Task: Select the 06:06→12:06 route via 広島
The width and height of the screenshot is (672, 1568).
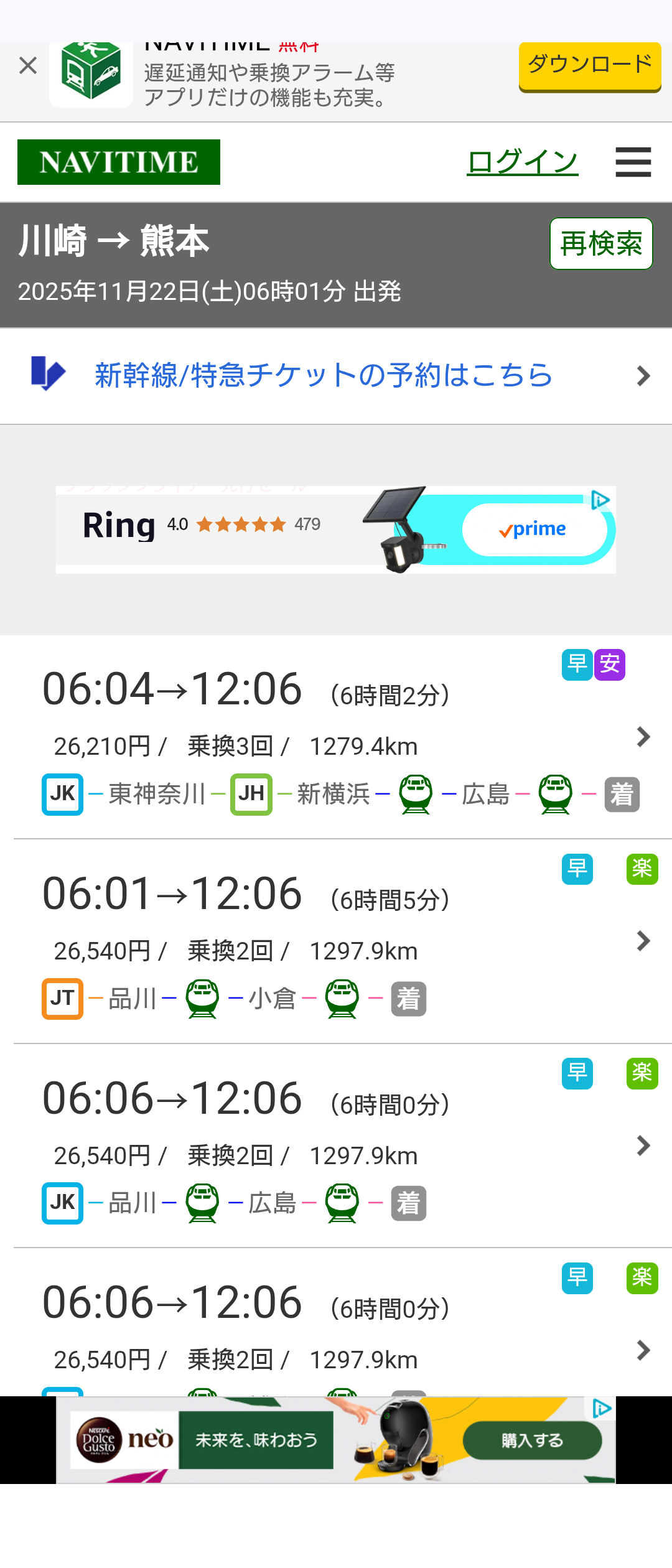Action: pyautogui.click(x=336, y=1146)
